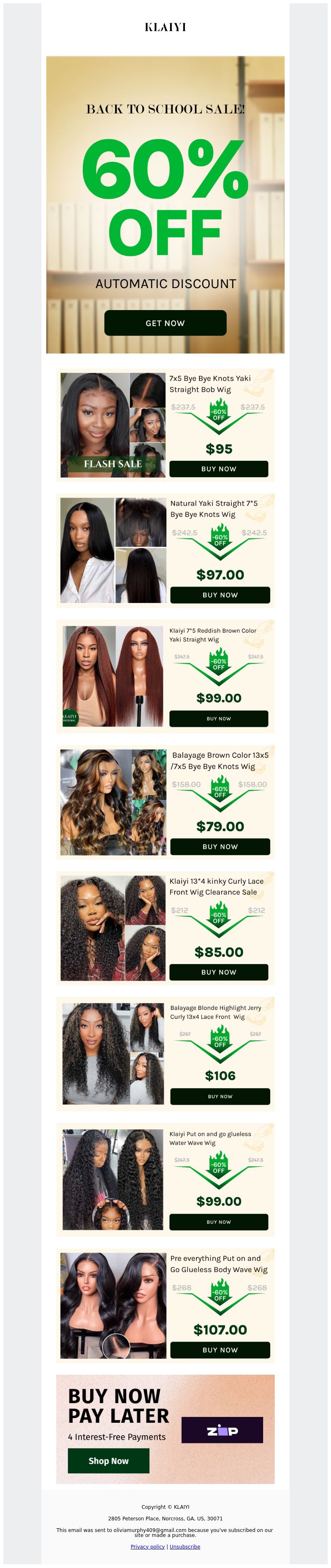Tap BUY NOW for Balayage Blonde Highlight Jerry Curly wig
Image resolution: width=331 pixels, height=1568 pixels.
220,1096
